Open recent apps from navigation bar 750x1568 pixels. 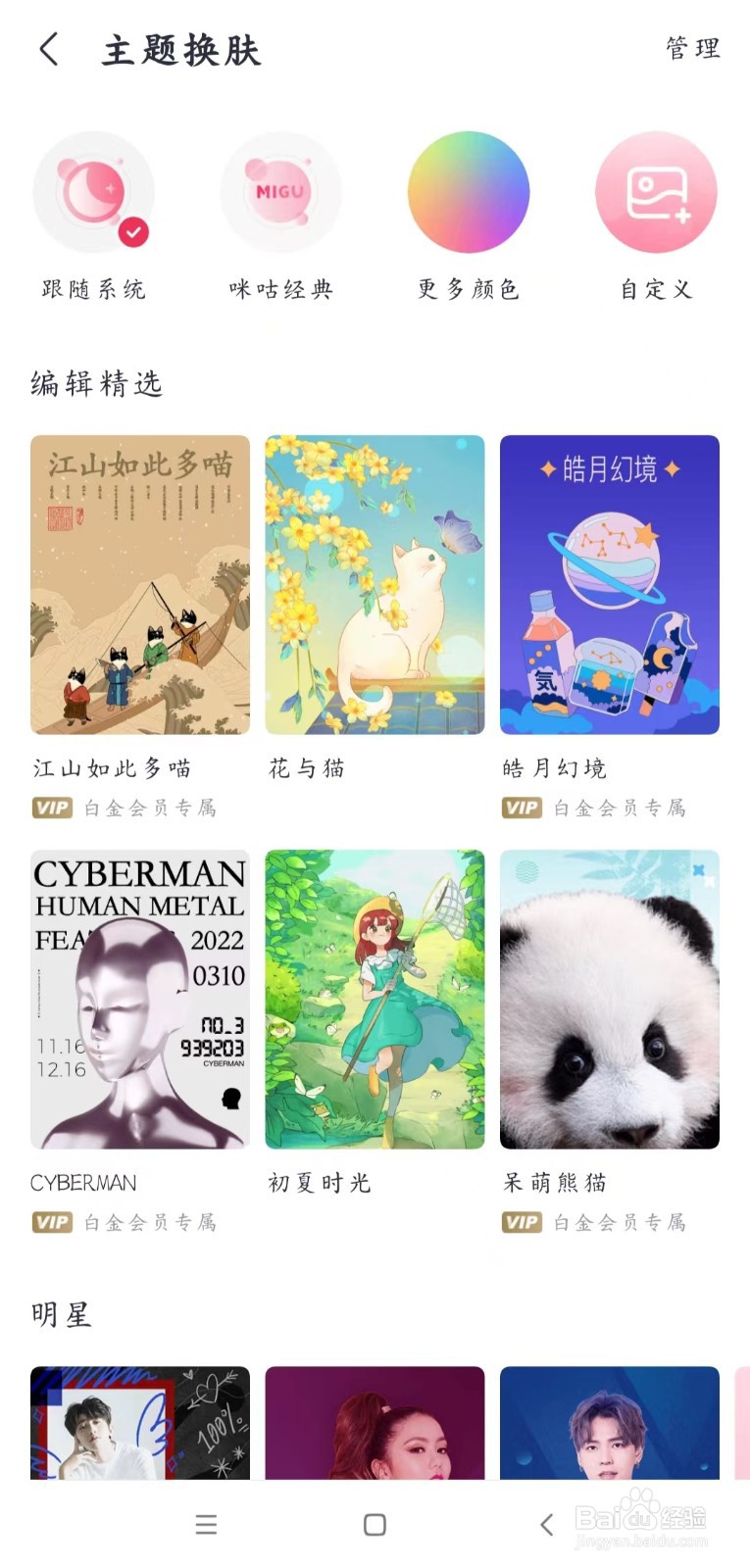[x=206, y=1525]
